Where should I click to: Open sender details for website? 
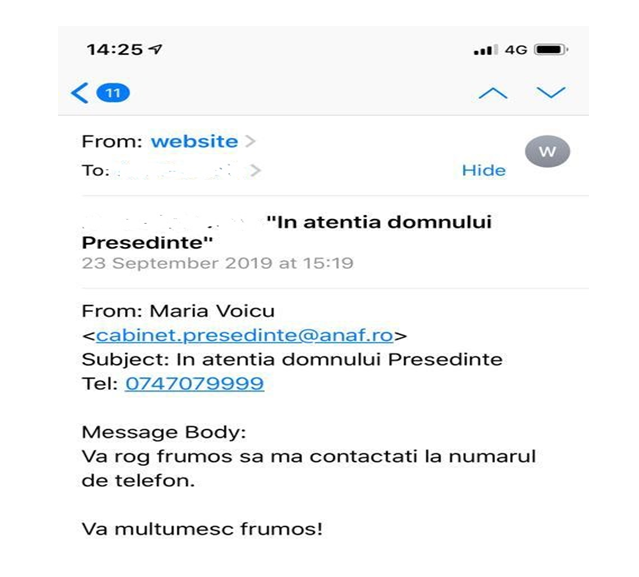195,142
